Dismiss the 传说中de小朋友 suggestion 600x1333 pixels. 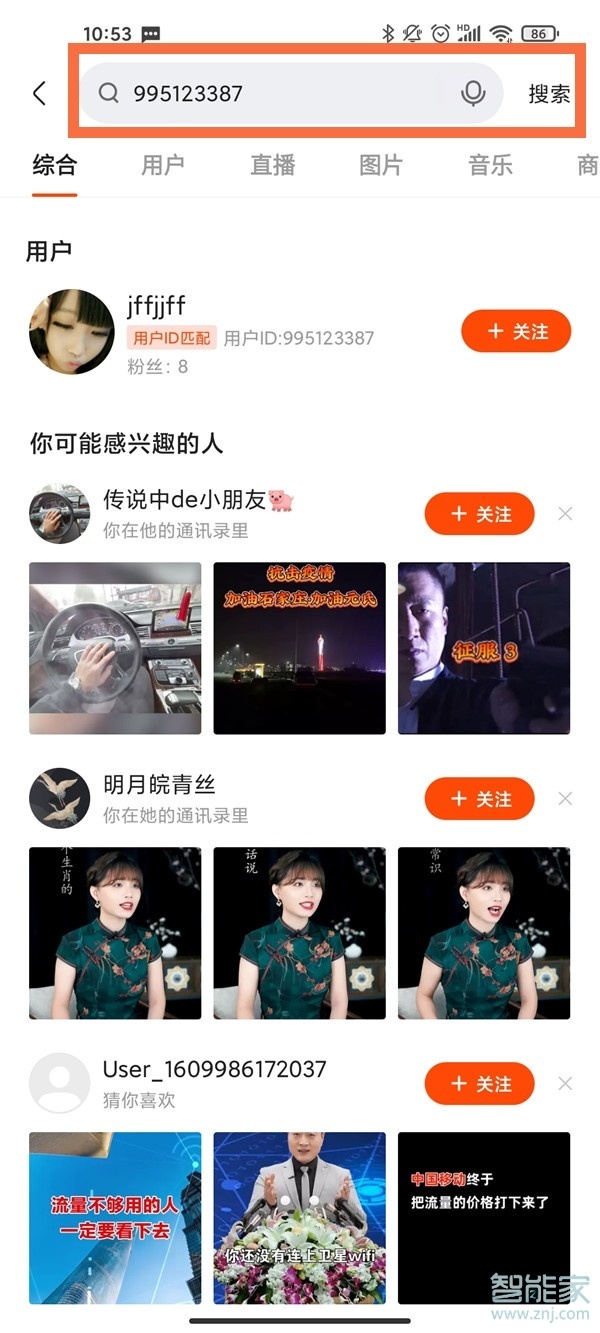coord(565,514)
